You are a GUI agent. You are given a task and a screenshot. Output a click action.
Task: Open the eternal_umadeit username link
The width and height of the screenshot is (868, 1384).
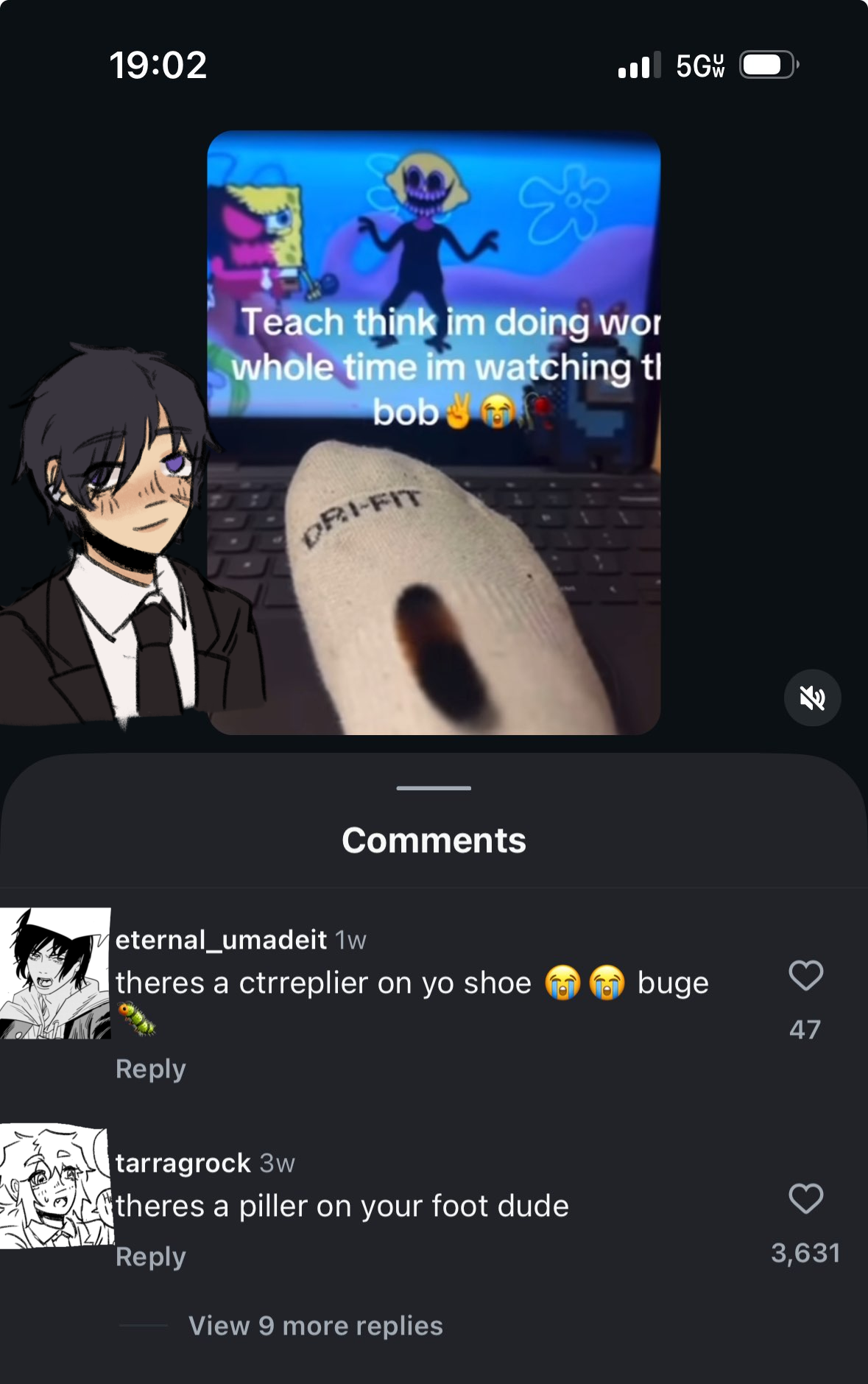tap(221, 940)
